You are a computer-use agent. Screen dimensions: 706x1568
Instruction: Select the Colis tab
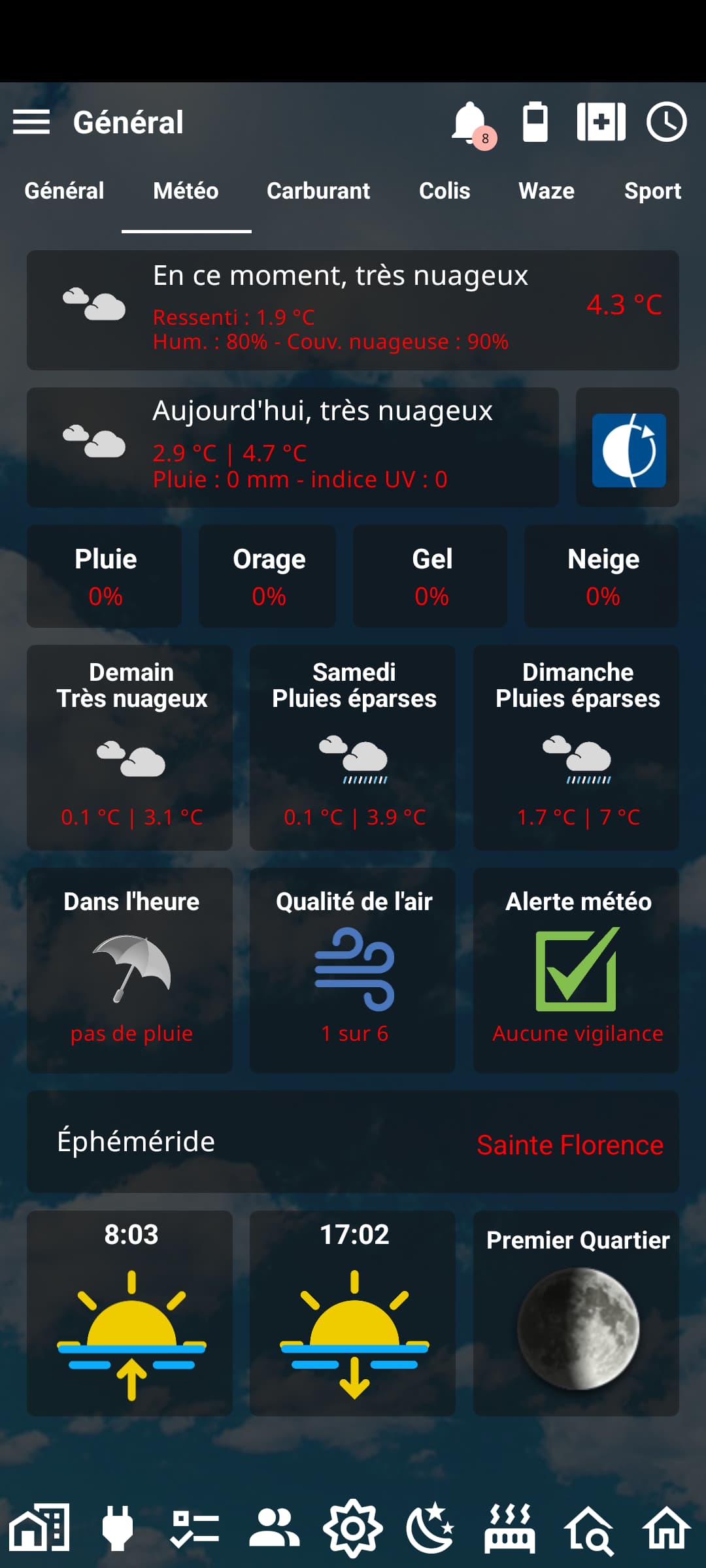[x=445, y=191]
